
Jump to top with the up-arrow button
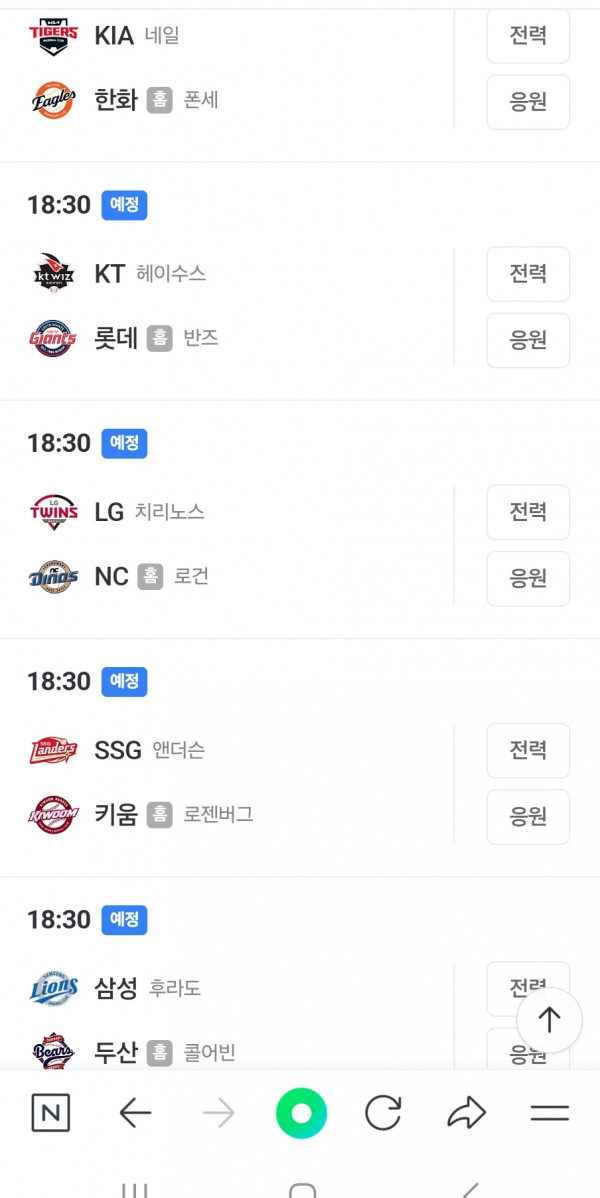tap(550, 1020)
